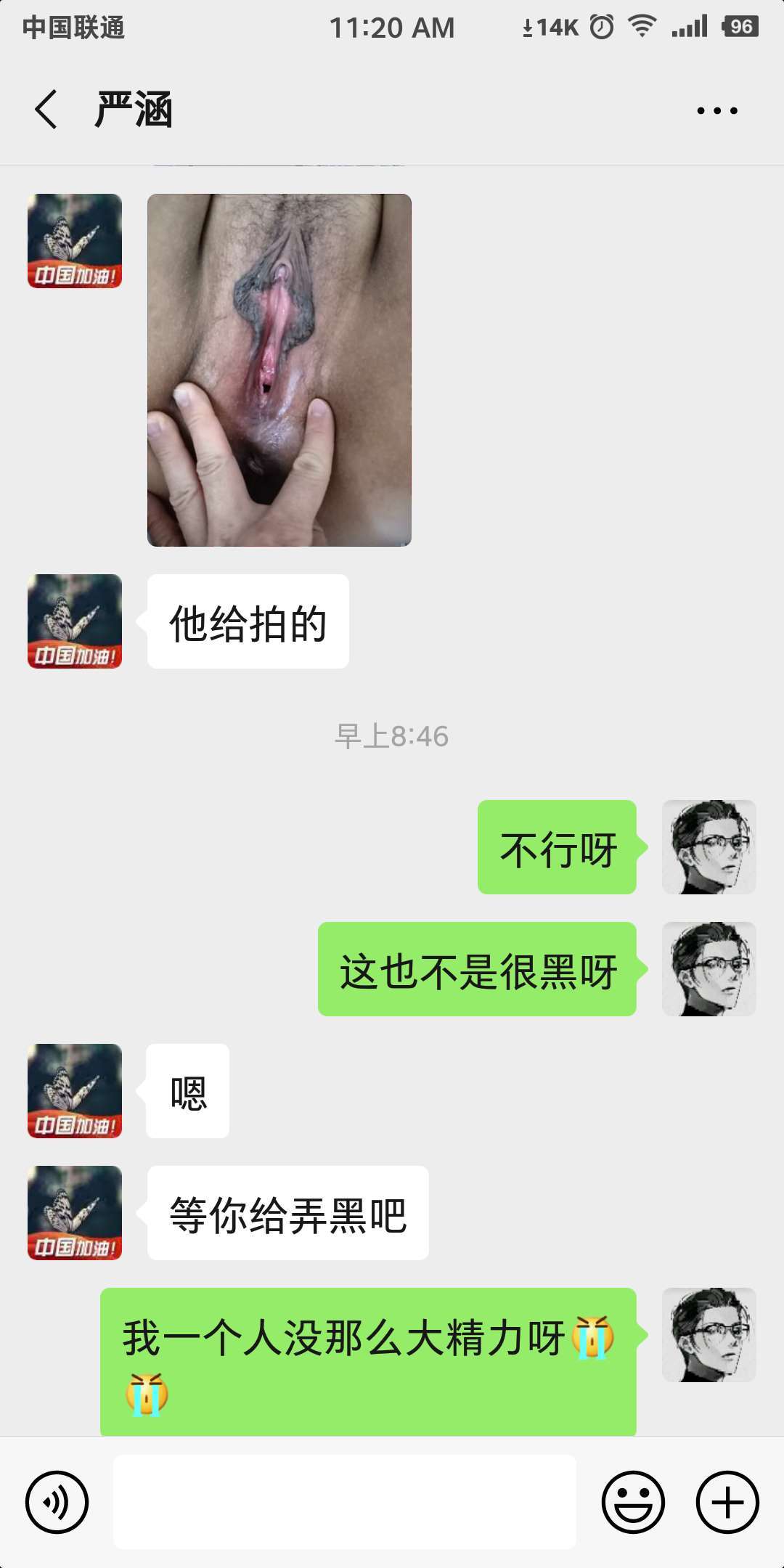The height and width of the screenshot is (1568, 784).
Task: Switch to voice message input
Action: (57, 1502)
